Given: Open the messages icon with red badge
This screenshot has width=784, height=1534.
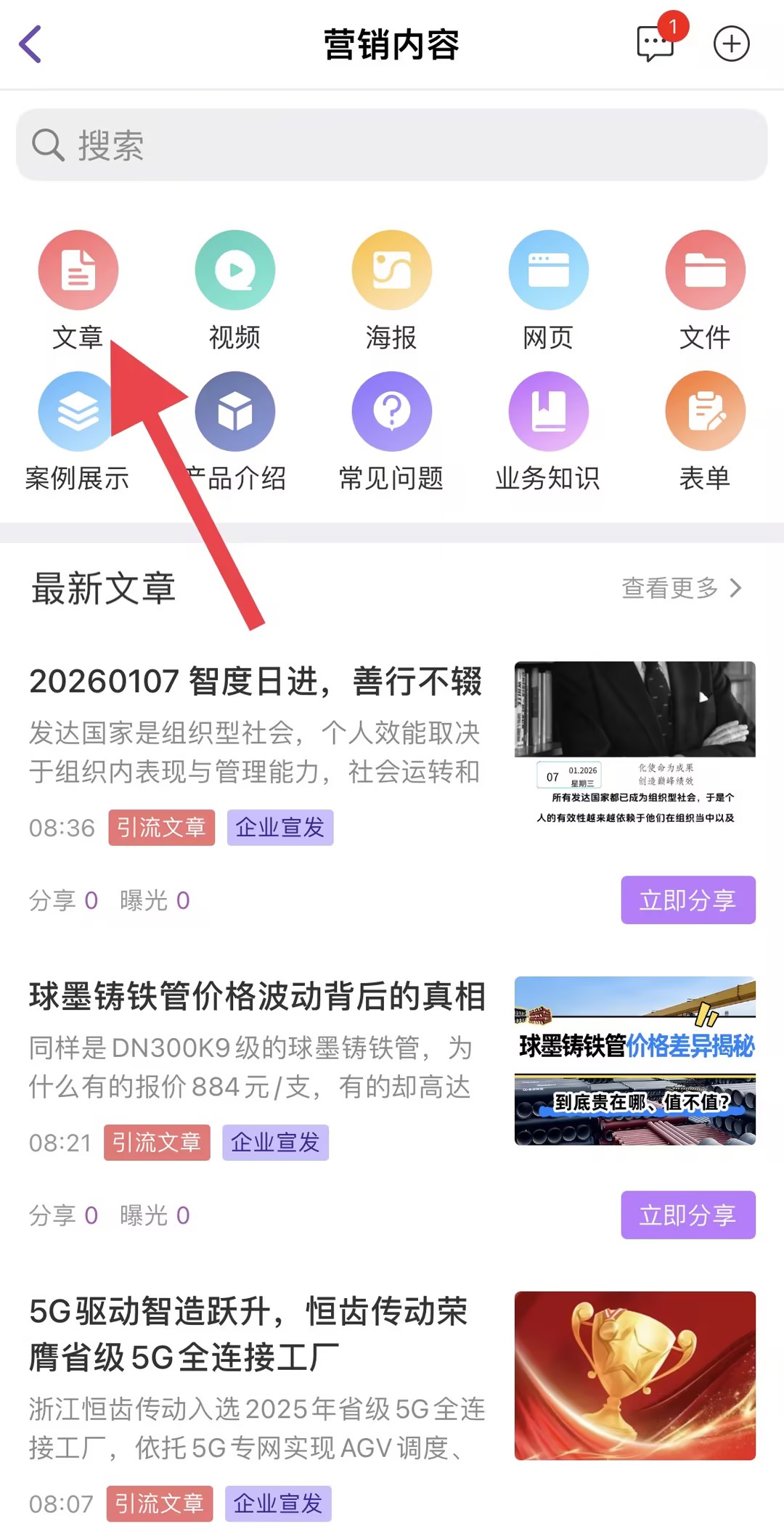Looking at the screenshot, I should click(x=656, y=44).
